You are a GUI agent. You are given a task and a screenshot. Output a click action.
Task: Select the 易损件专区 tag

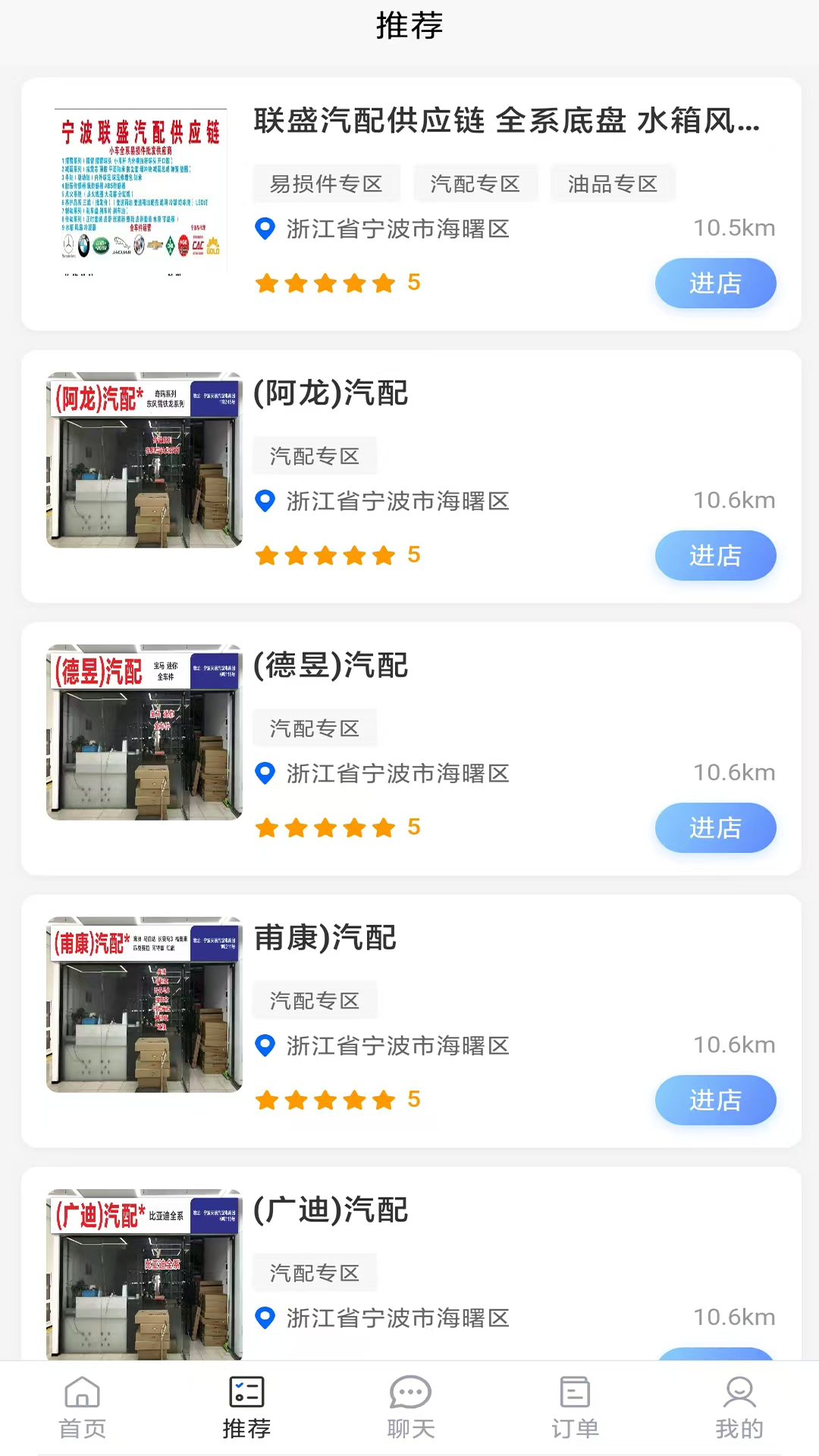[326, 184]
